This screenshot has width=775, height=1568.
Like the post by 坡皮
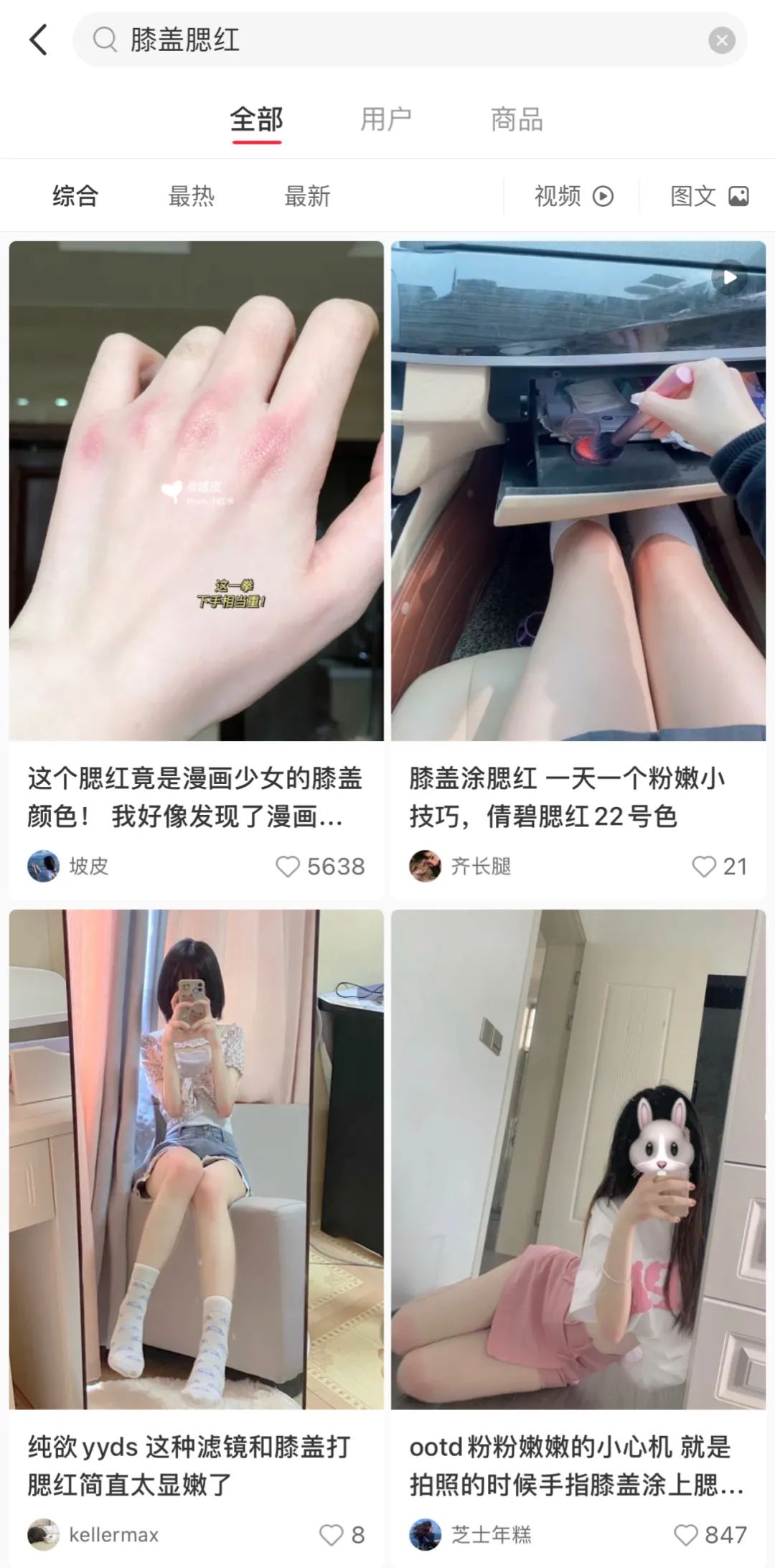tap(288, 867)
